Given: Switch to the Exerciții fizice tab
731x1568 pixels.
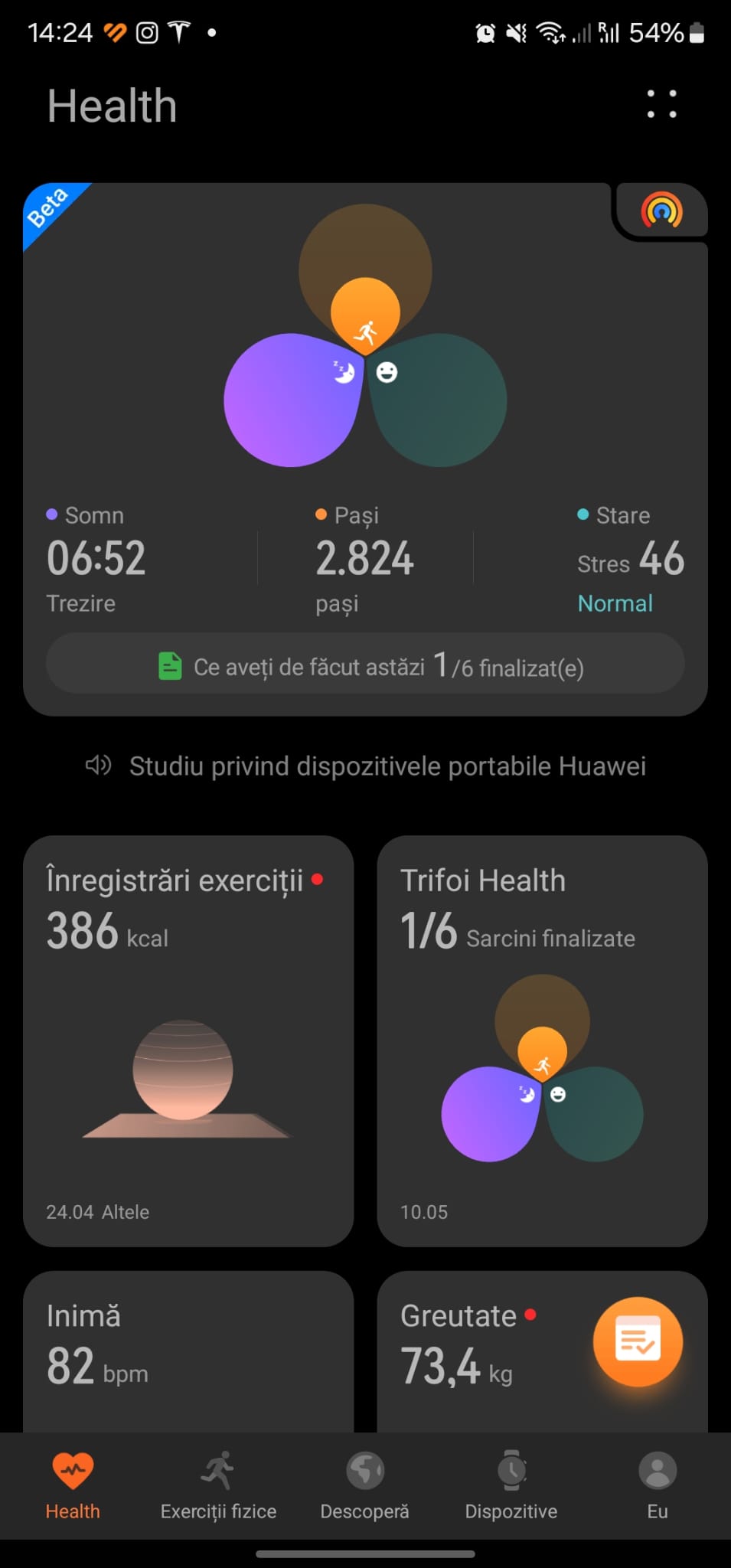Looking at the screenshot, I should click(x=218, y=1485).
